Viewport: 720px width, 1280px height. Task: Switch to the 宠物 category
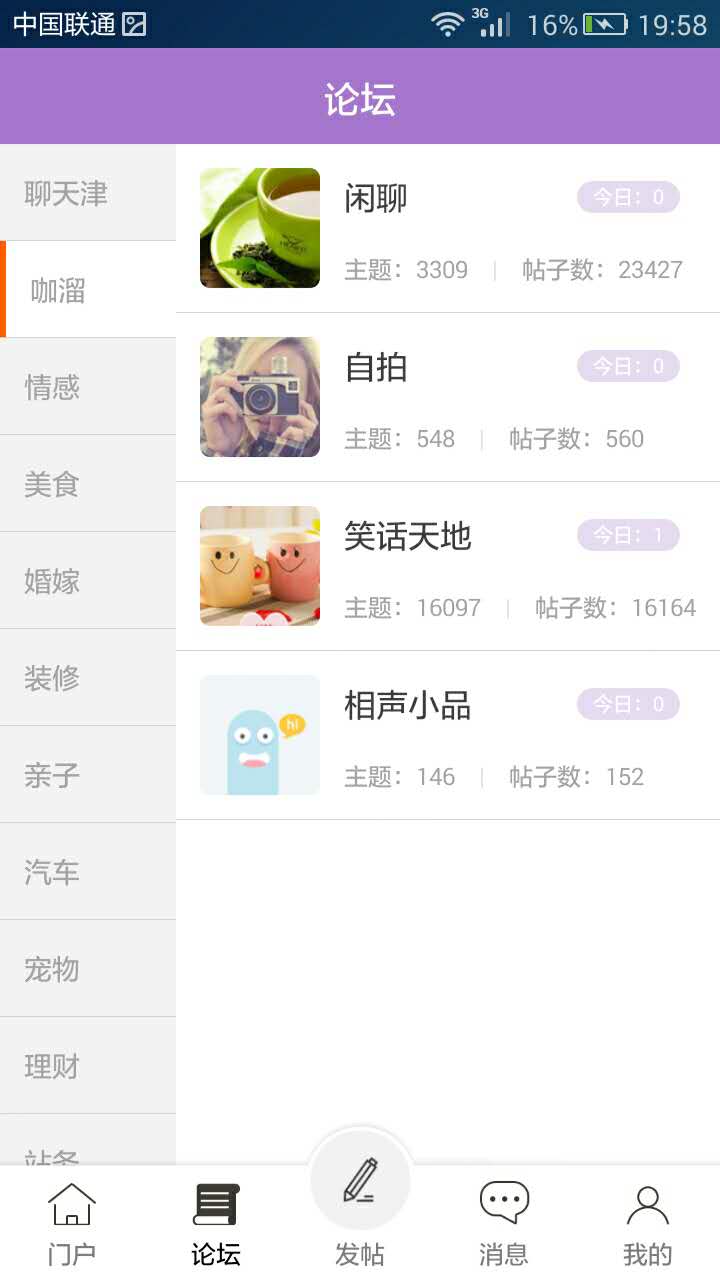(x=88, y=969)
